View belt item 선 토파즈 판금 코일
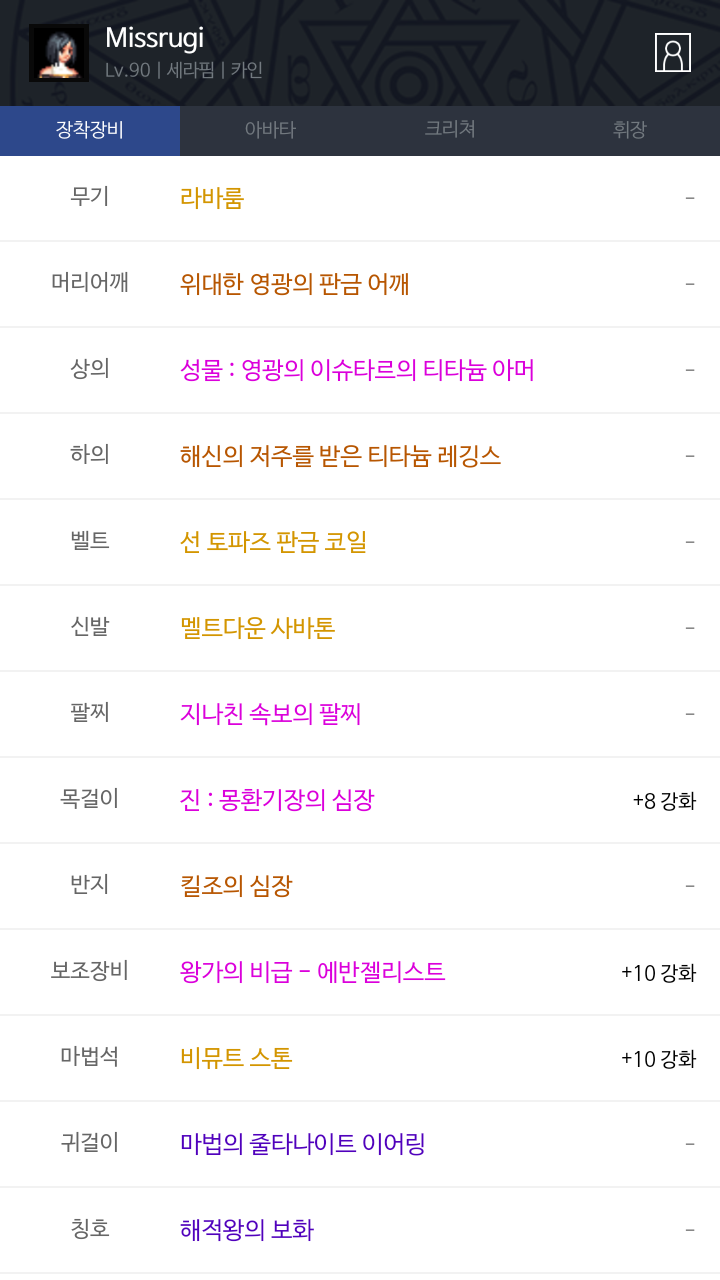This screenshot has width=720, height=1280. [x=274, y=542]
